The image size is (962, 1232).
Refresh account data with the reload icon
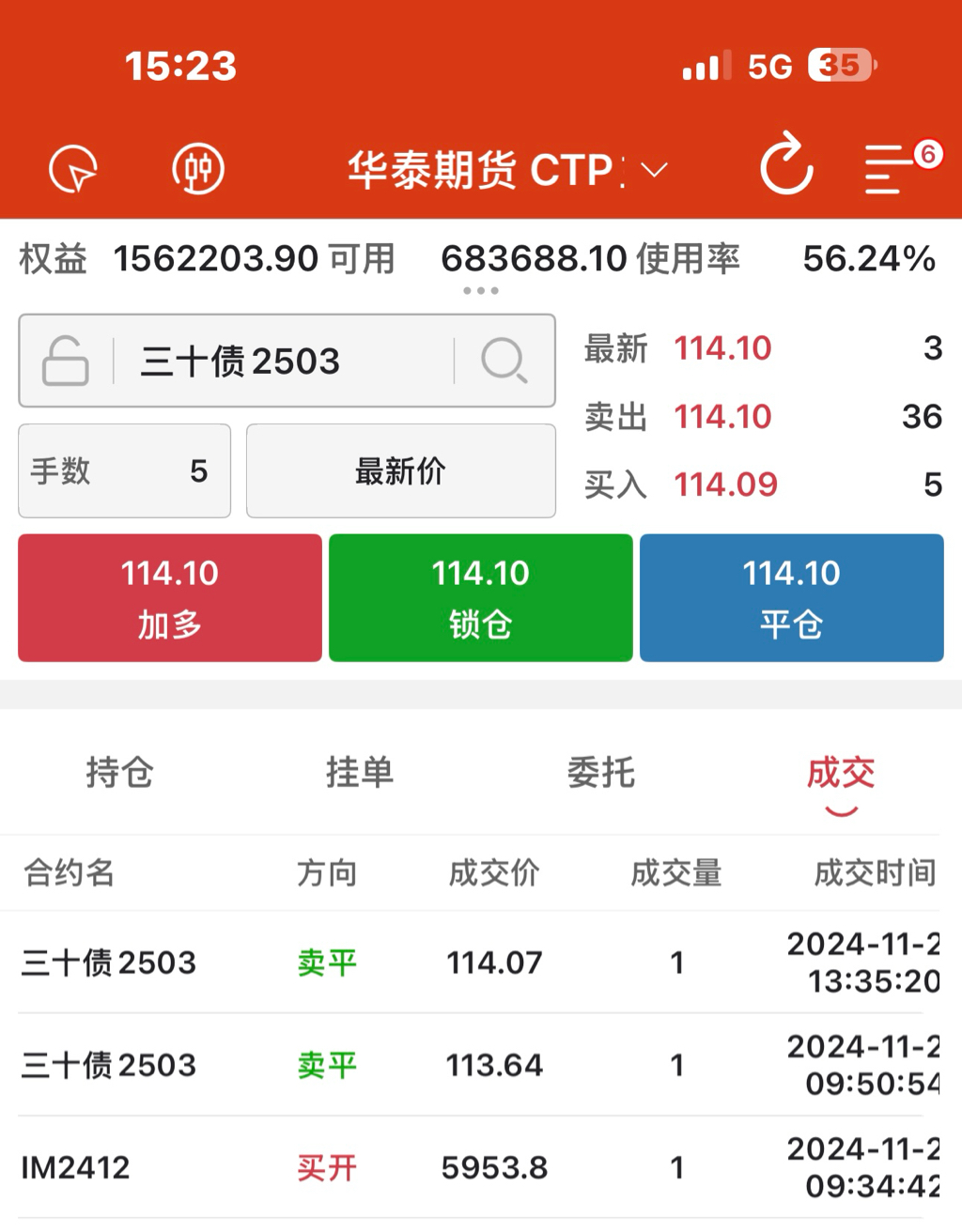pos(786,165)
